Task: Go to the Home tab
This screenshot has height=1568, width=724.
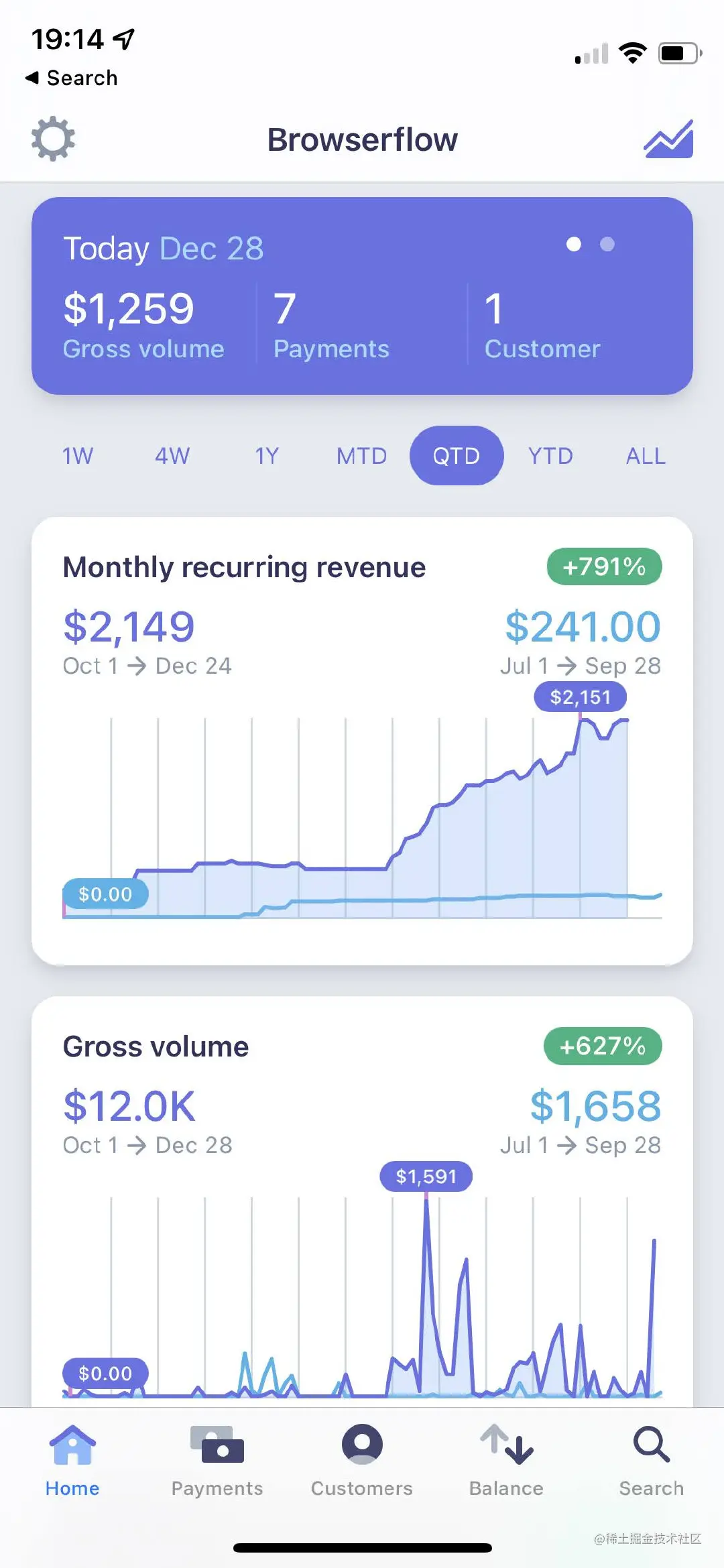Action: coord(72,1461)
